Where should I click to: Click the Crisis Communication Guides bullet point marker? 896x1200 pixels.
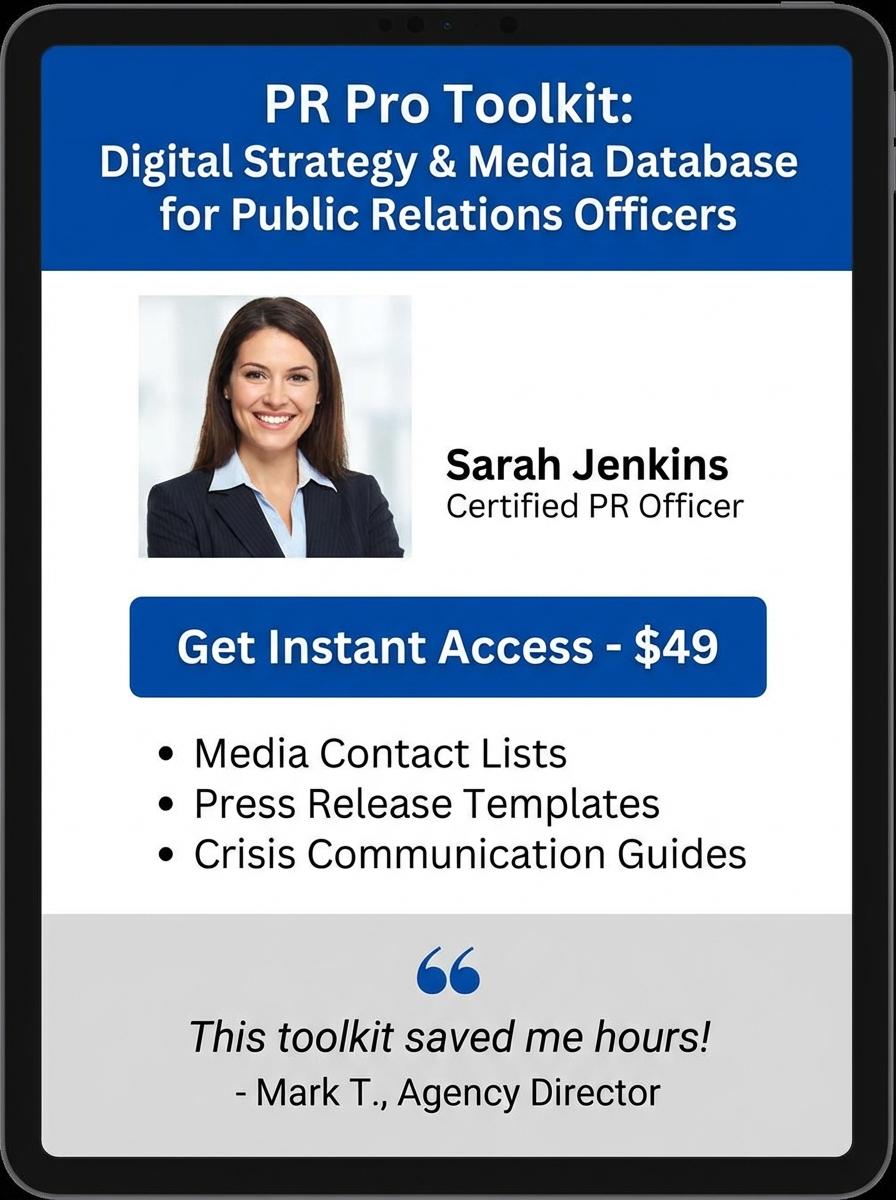coord(166,855)
